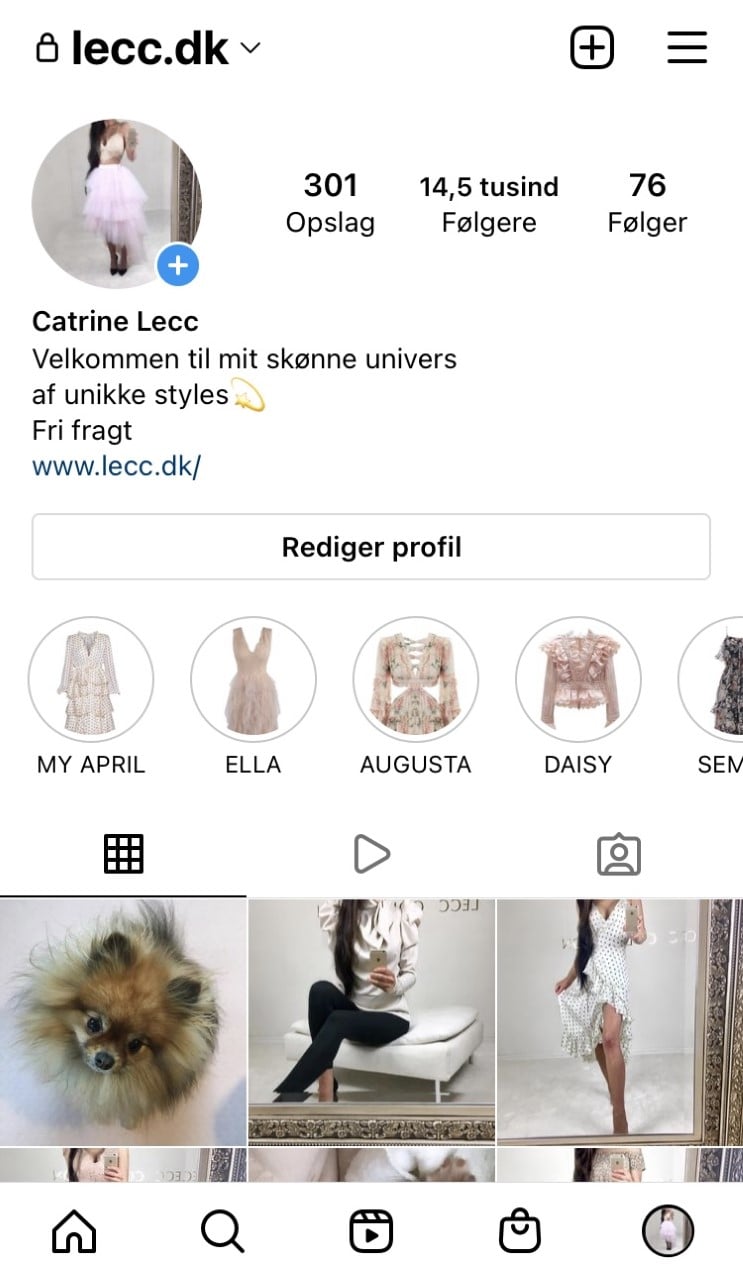Go to the Home feed
Screen dimensions: 743x1280
pyautogui.click(x=74, y=1232)
